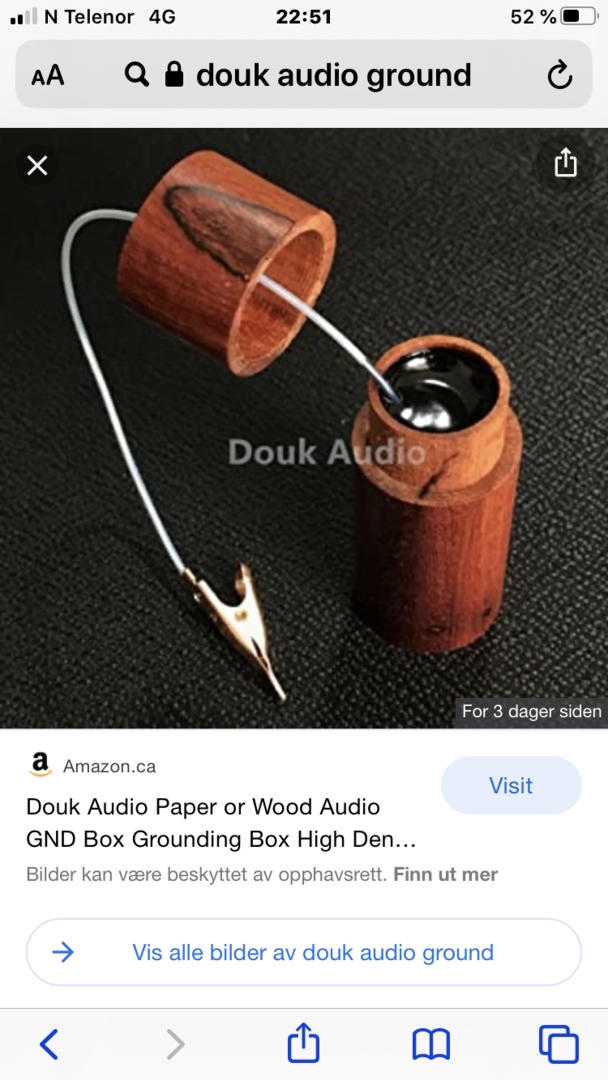Open 'Vis alle bilder av douk audio ground'
The height and width of the screenshot is (1080, 608).
pyautogui.click(x=304, y=952)
